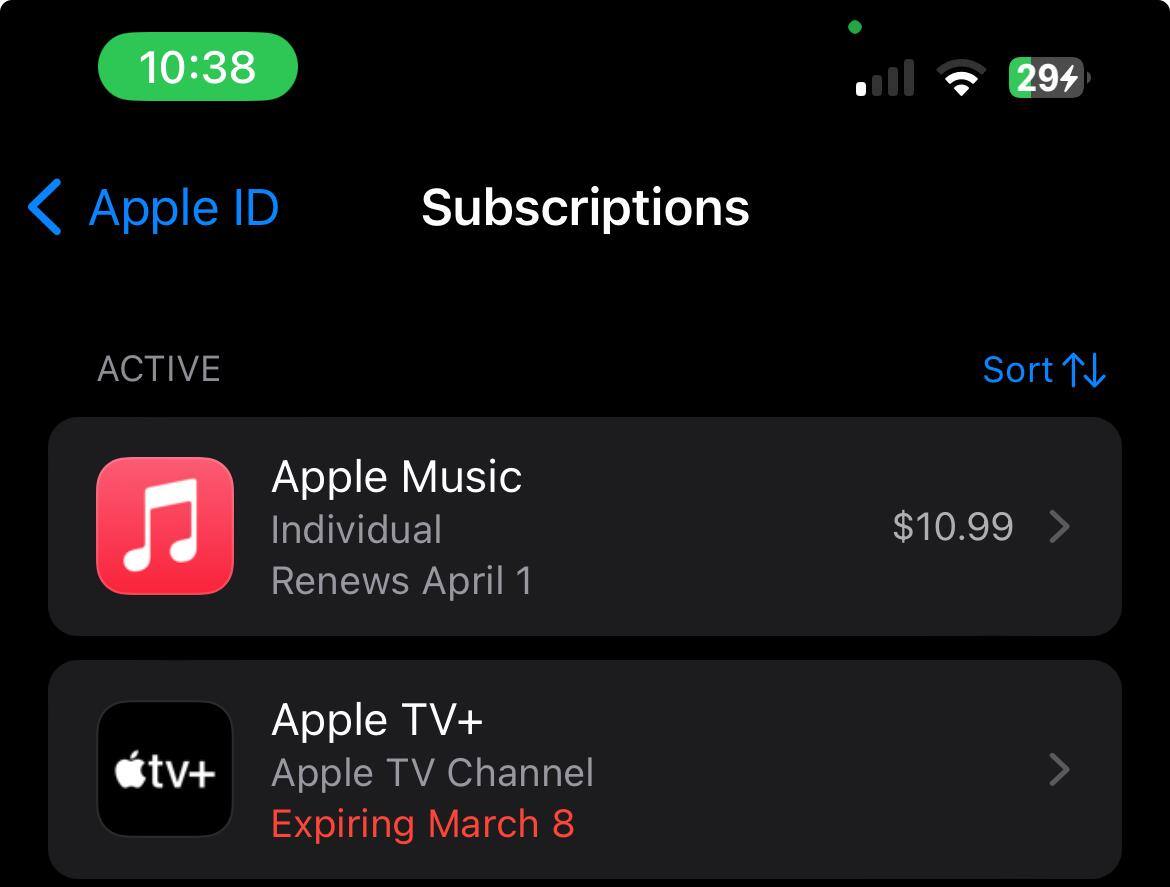The width and height of the screenshot is (1170, 887).
Task: Go back to Apple ID
Action: pyautogui.click(x=155, y=208)
